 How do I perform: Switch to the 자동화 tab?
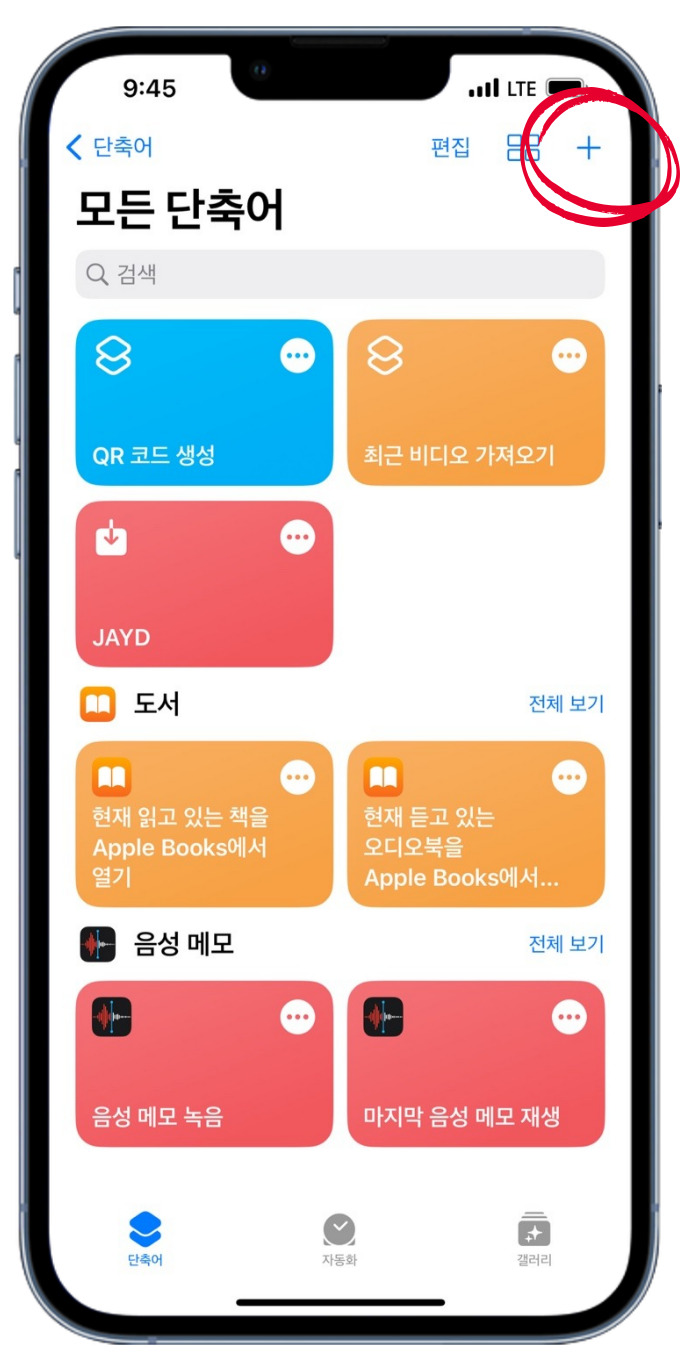click(339, 1240)
